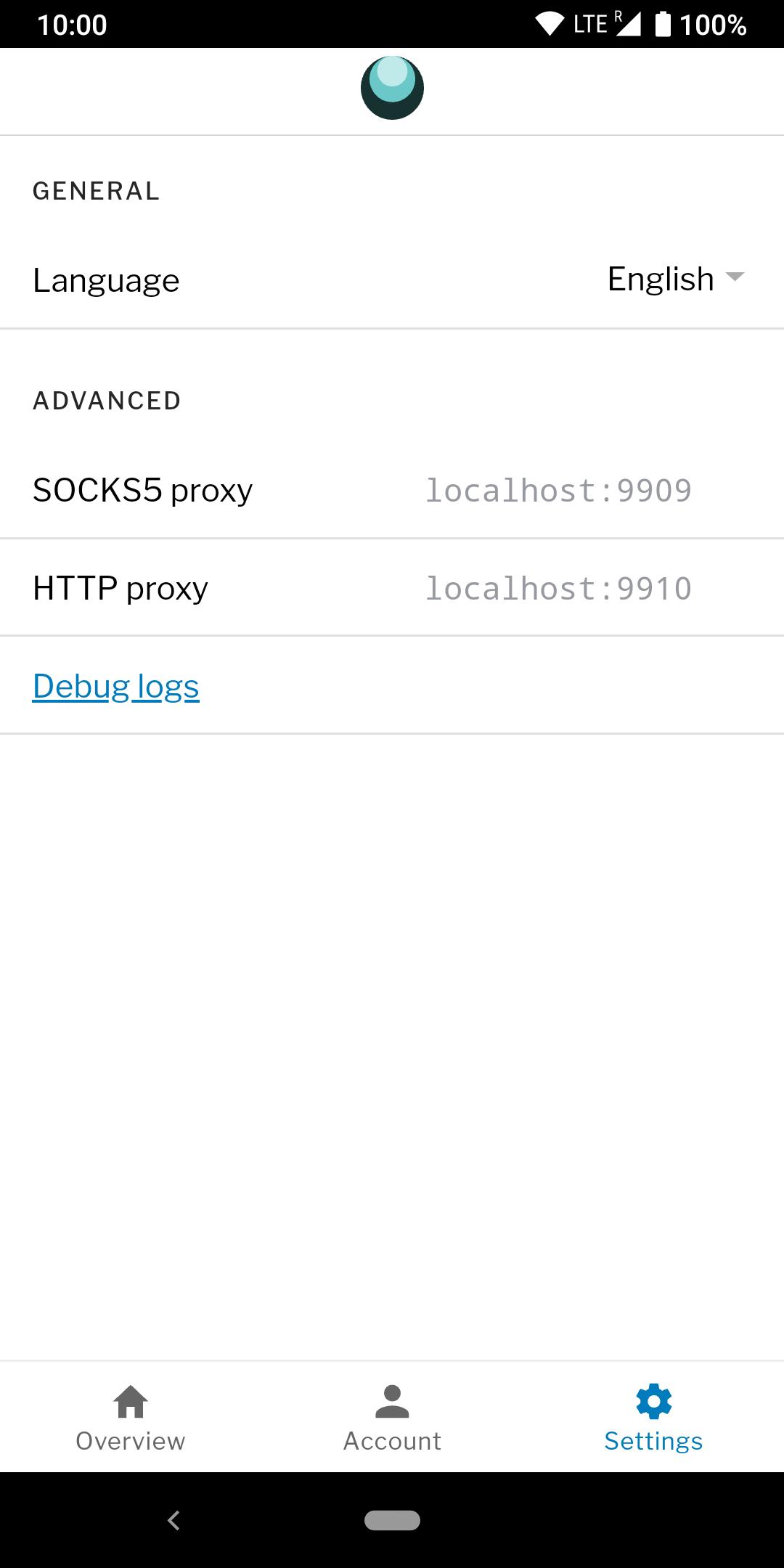Image resolution: width=784 pixels, height=1568 pixels.
Task: Tap the home pill in navigation bar
Action: click(392, 1520)
